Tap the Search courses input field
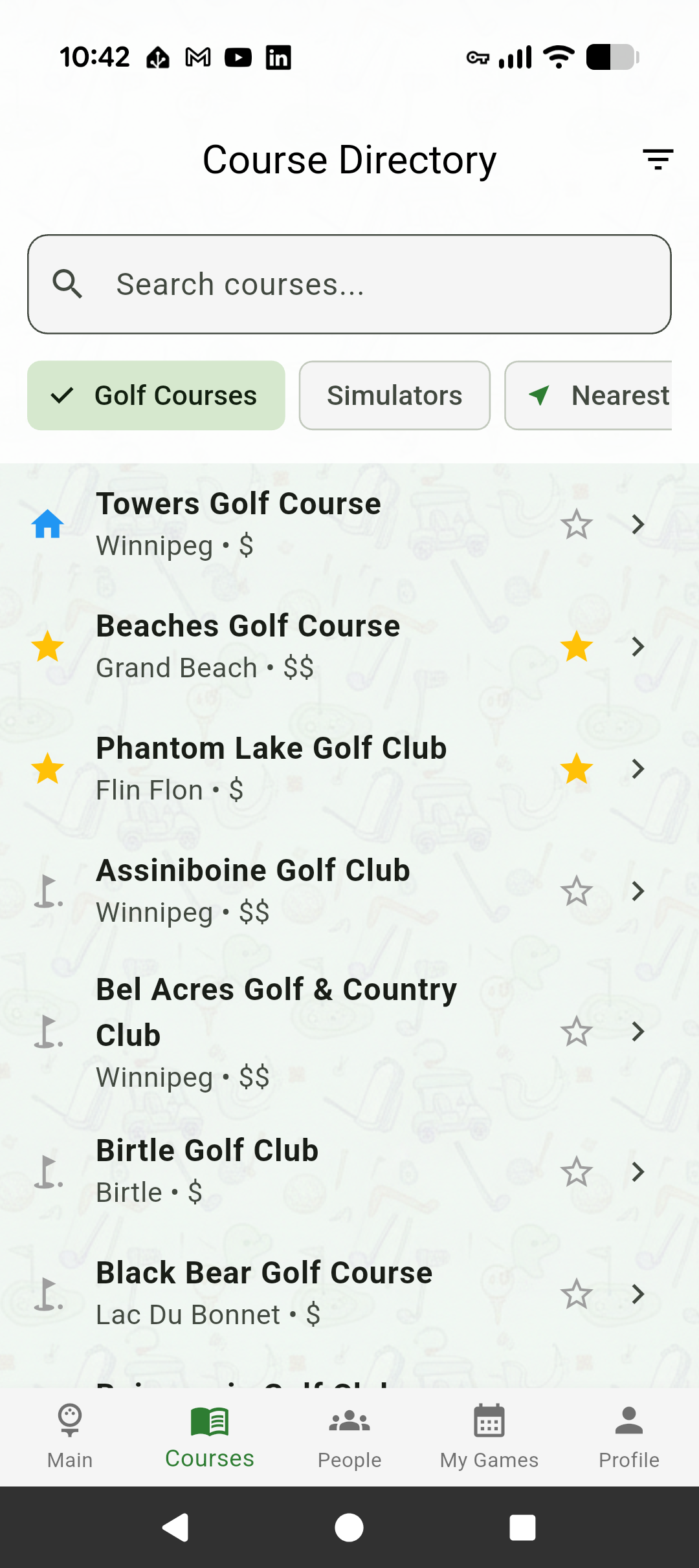The height and width of the screenshot is (1568, 699). click(x=349, y=283)
